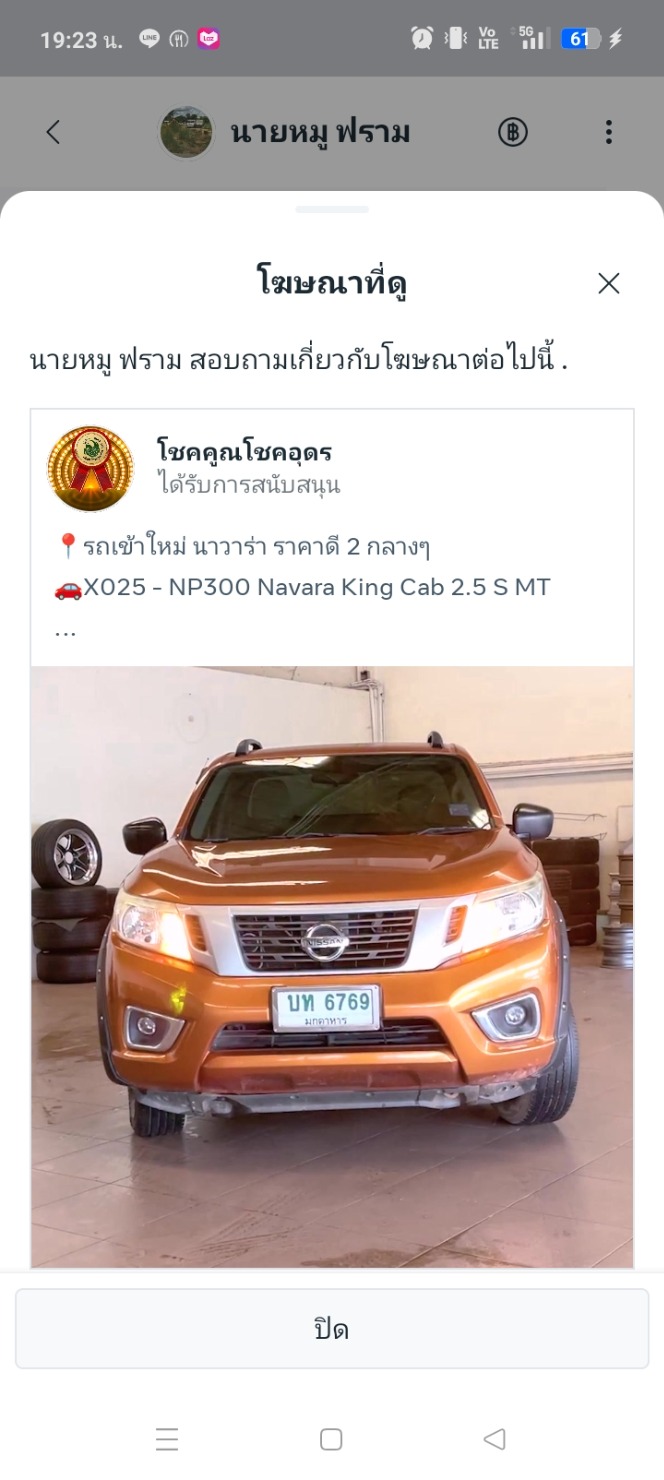Close the โฆษณาที่ดู sheet with X
The image size is (664, 1480).
pyautogui.click(x=608, y=284)
